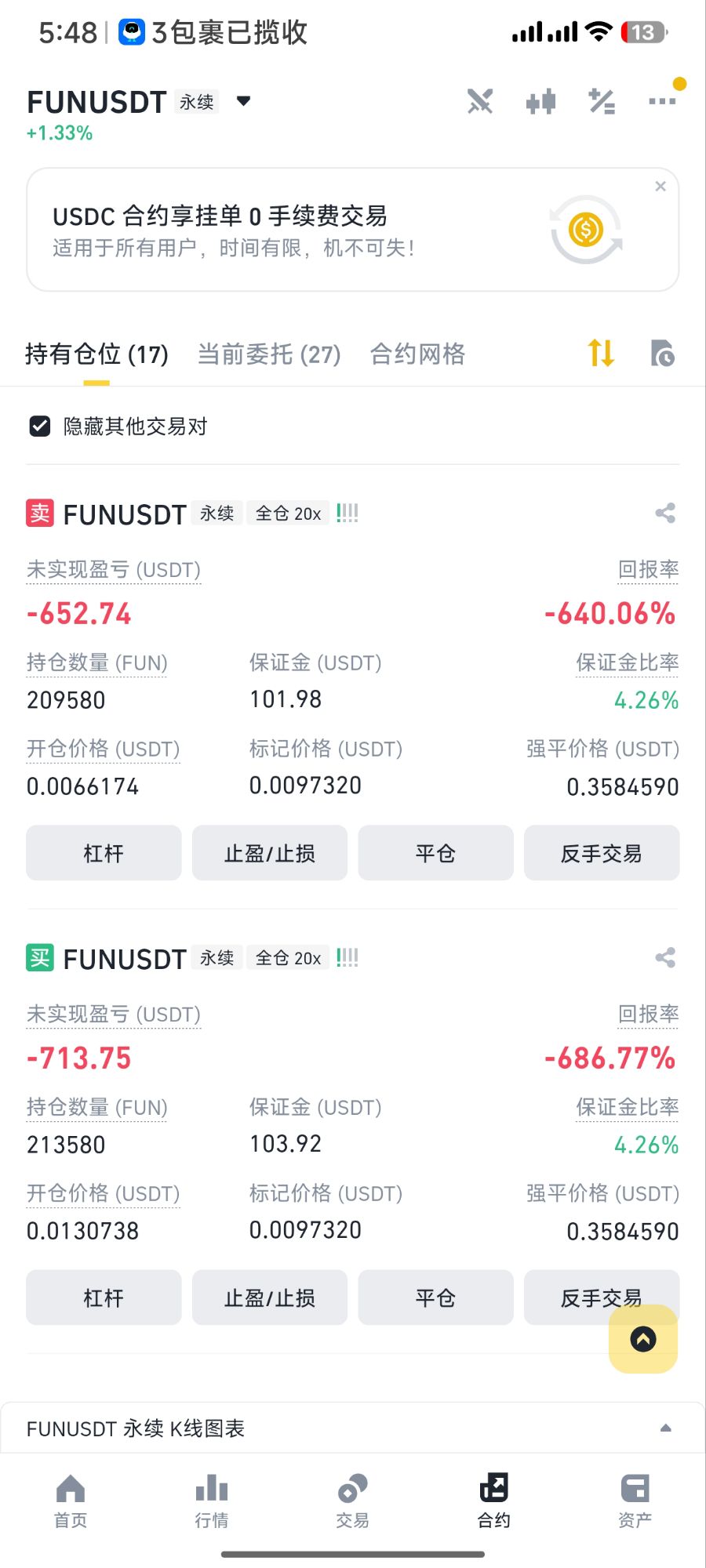Uncheck 隐藏其他交易对 checkbox

[x=40, y=426]
